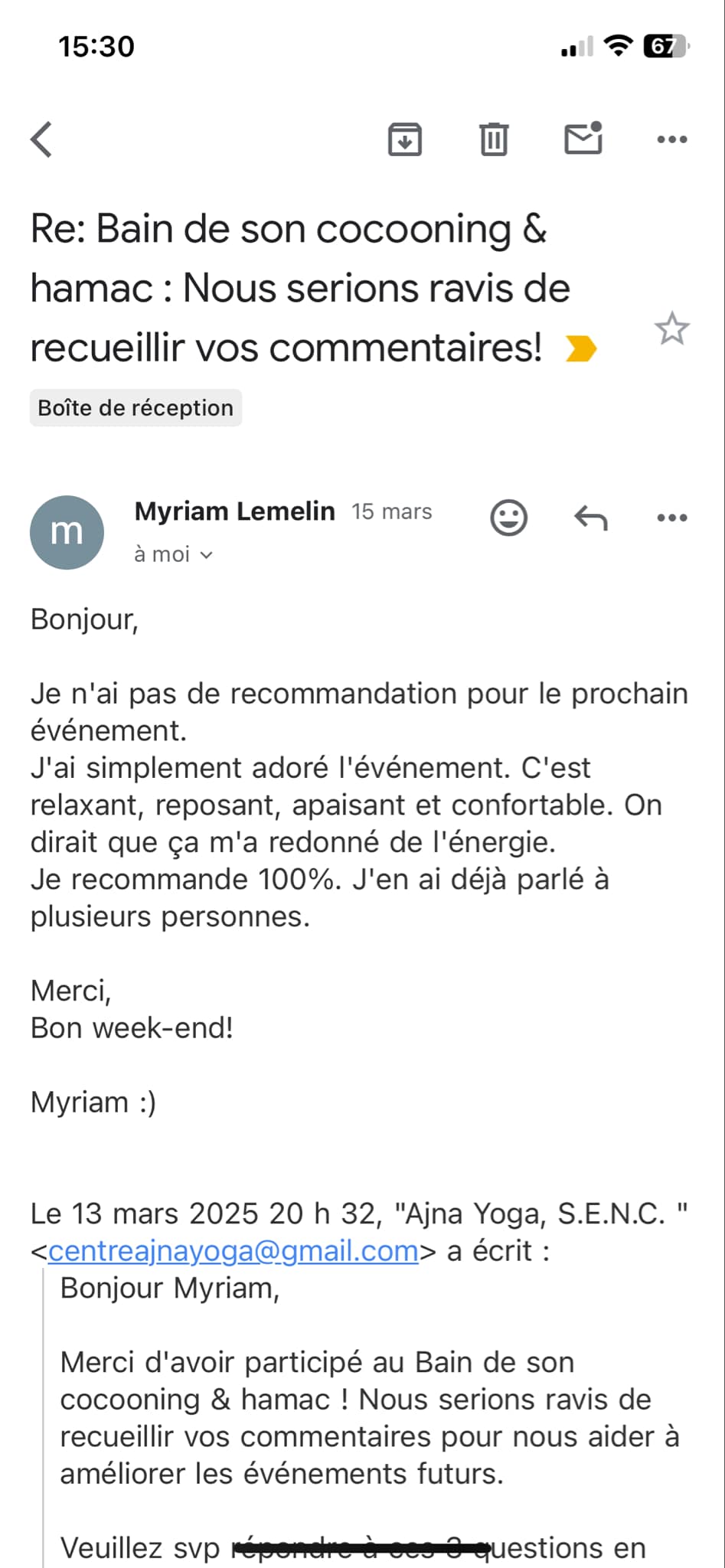Toggle the yellow importance marker
The image size is (725, 1568).
(x=580, y=349)
